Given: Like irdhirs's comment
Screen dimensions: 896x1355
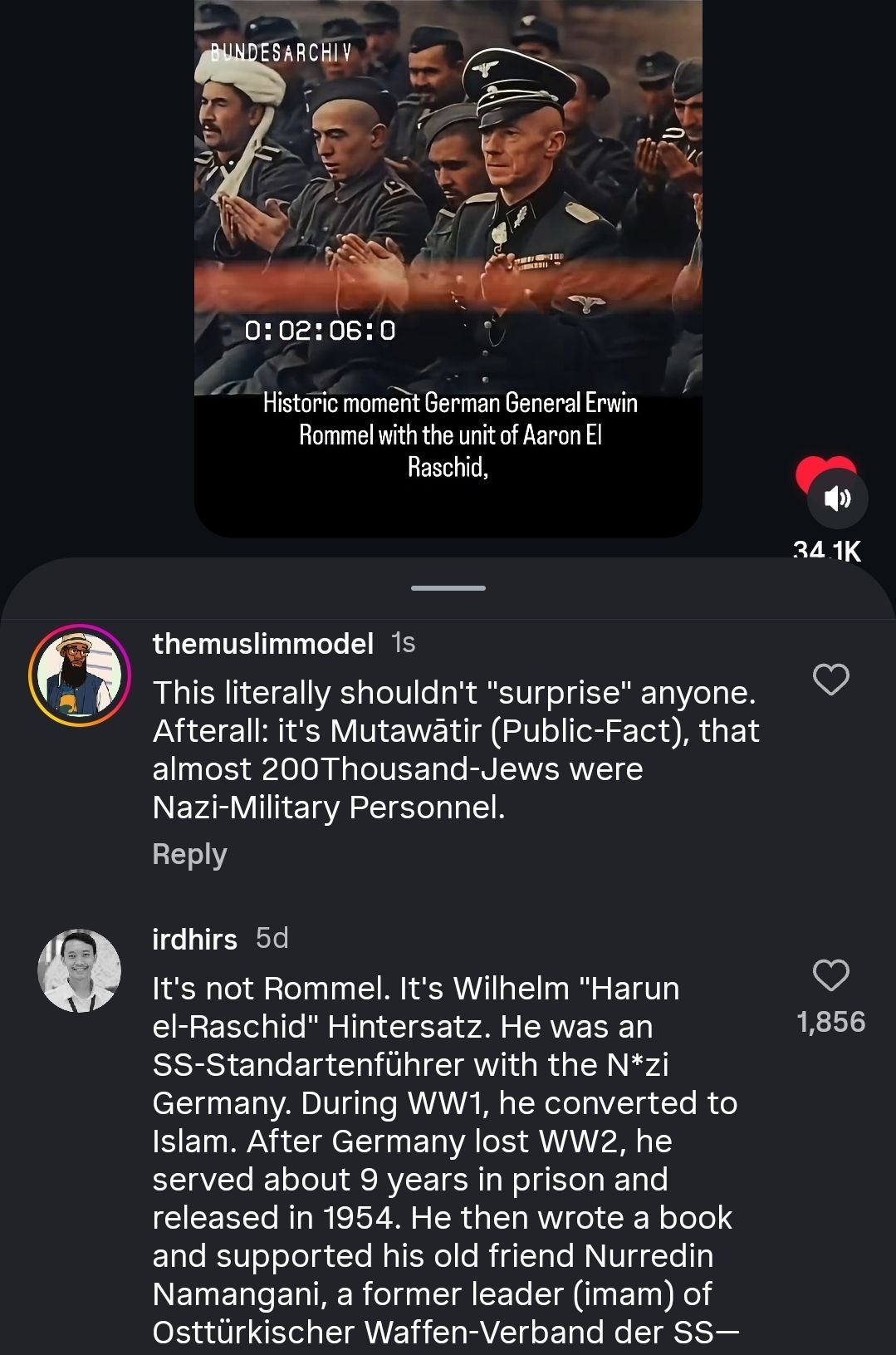Looking at the screenshot, I should point(830,975).
